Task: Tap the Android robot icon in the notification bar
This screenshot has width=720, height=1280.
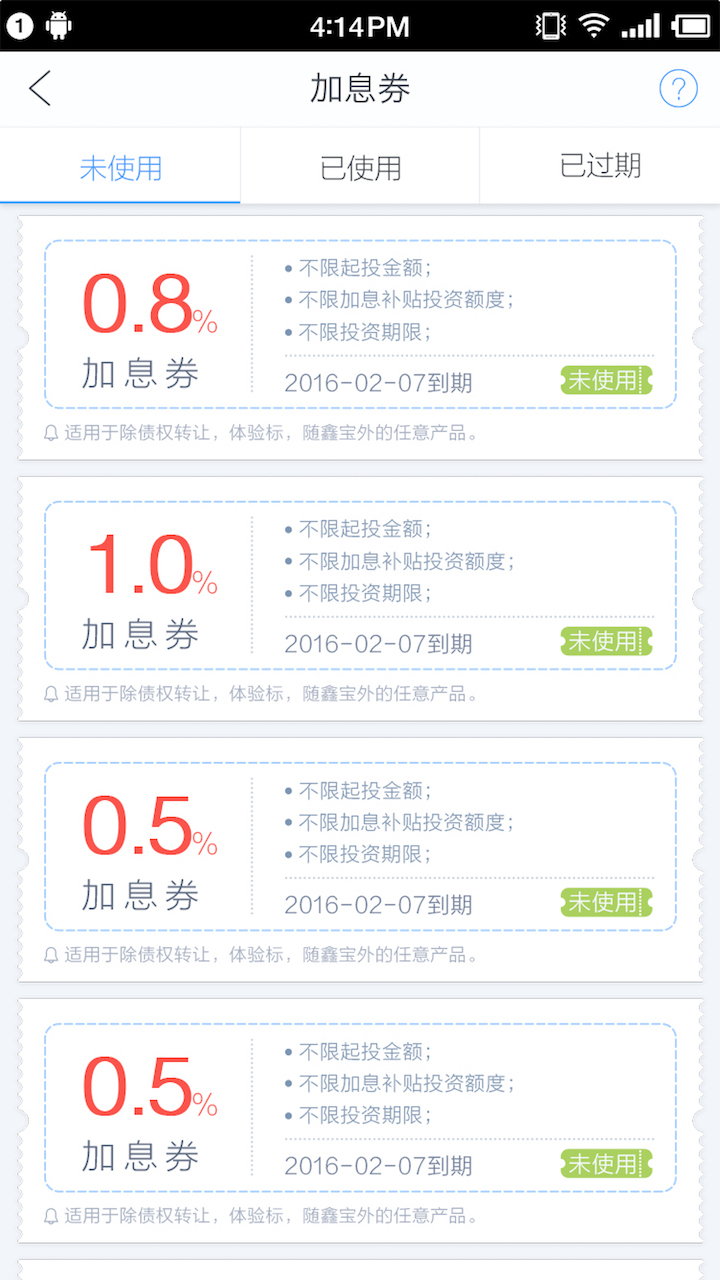Action: click(57, 26)
